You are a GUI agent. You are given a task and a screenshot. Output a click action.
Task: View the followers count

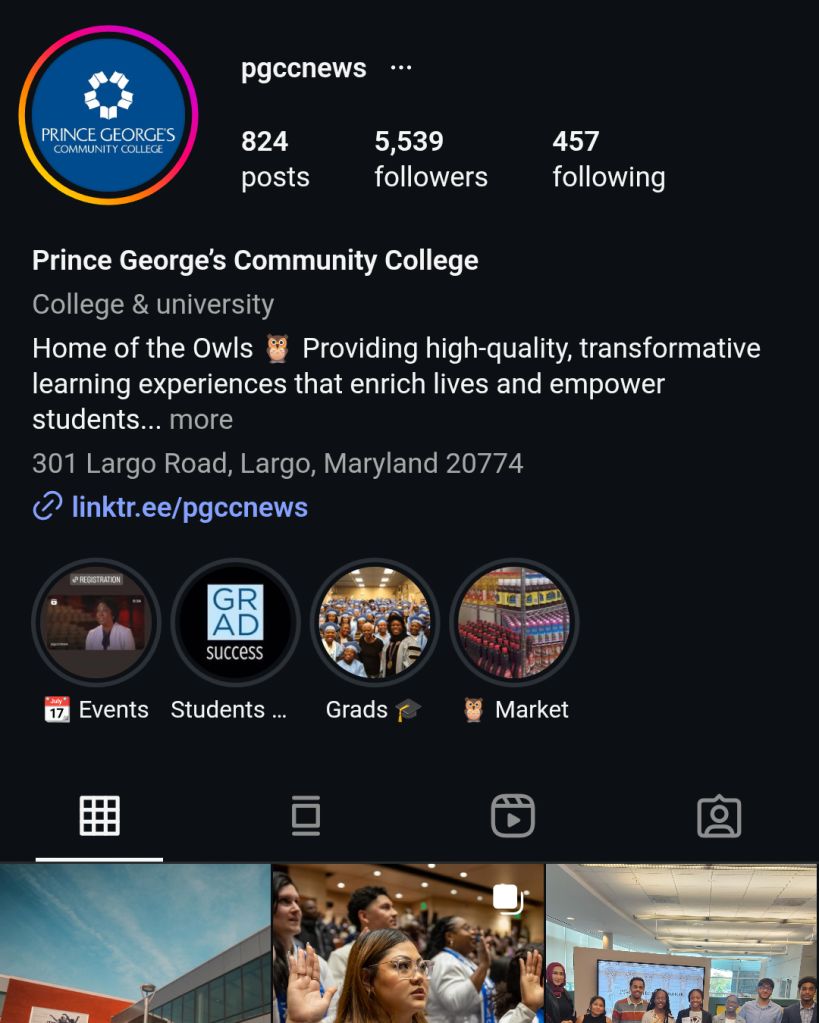coord(430,158)
